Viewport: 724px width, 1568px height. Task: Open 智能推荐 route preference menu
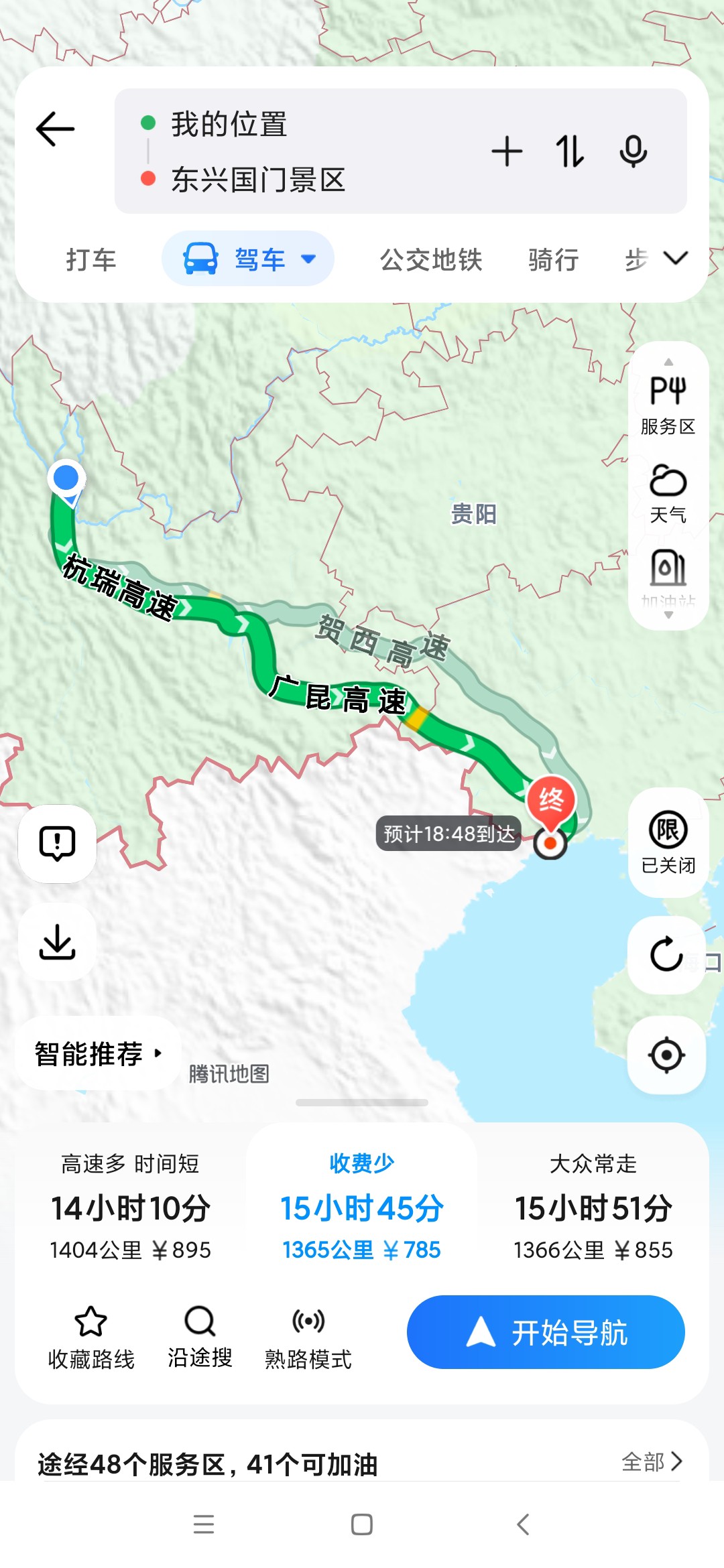99,1053
